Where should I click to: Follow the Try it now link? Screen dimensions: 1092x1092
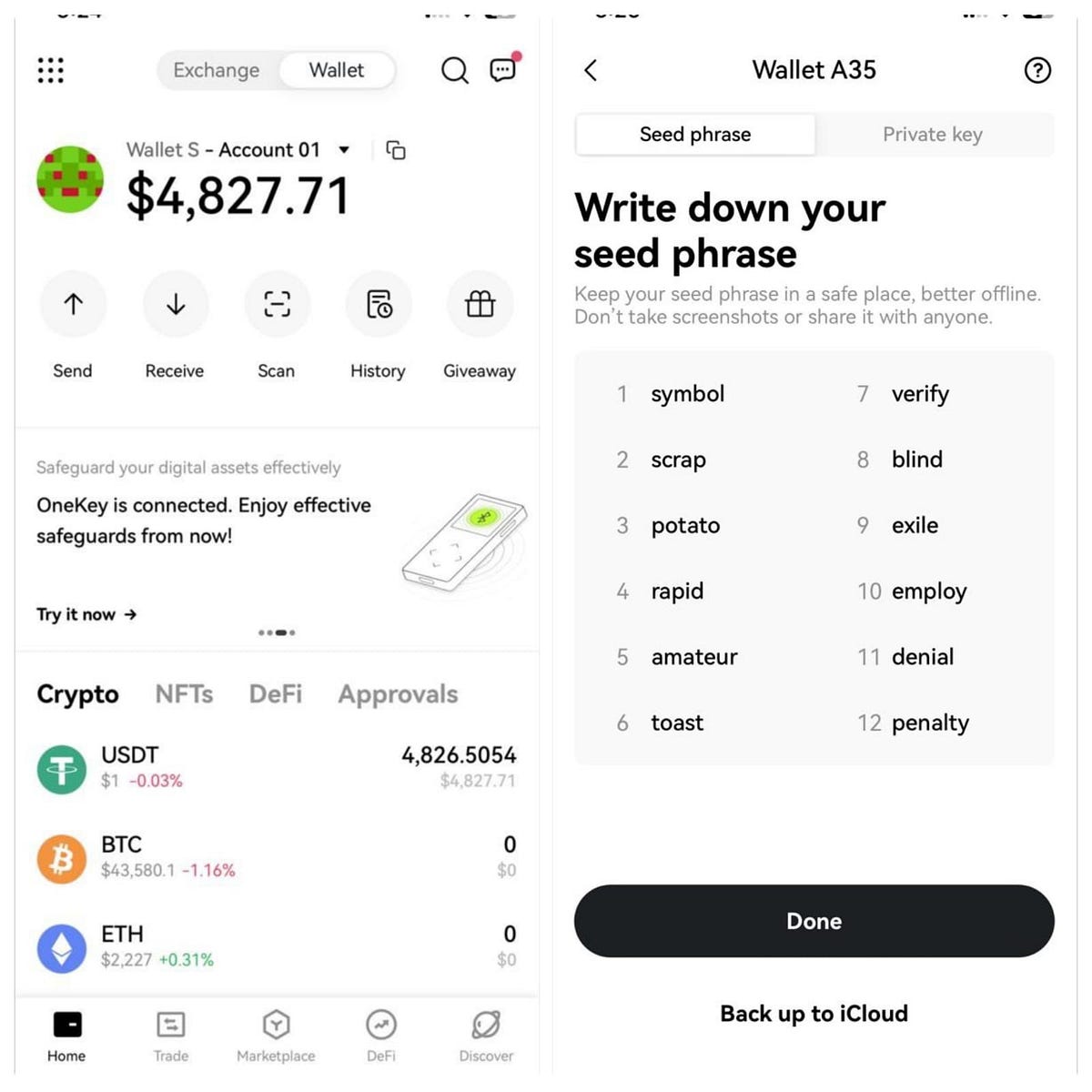[x=86, y=614]
